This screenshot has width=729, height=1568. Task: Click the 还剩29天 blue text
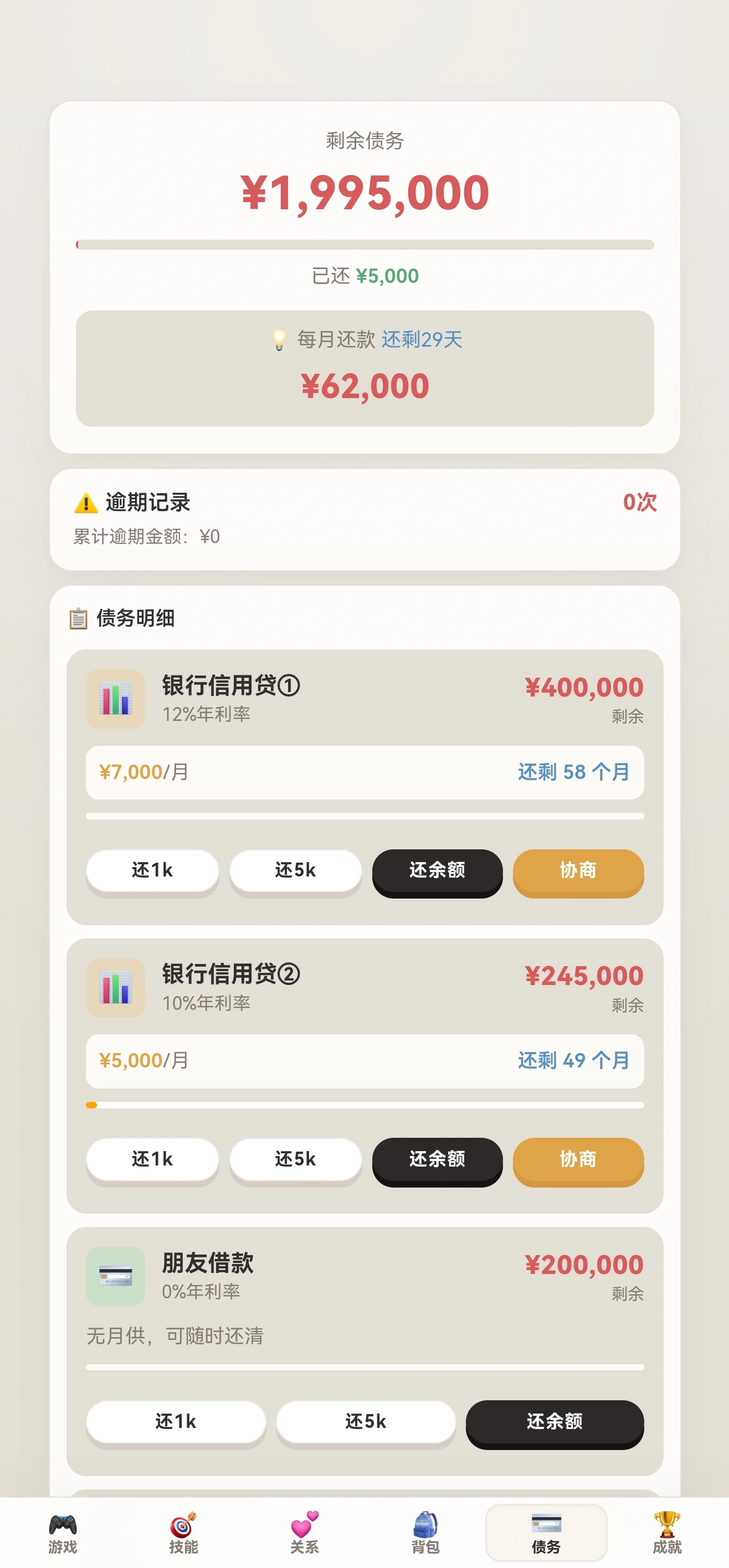[x=421, y=339]
